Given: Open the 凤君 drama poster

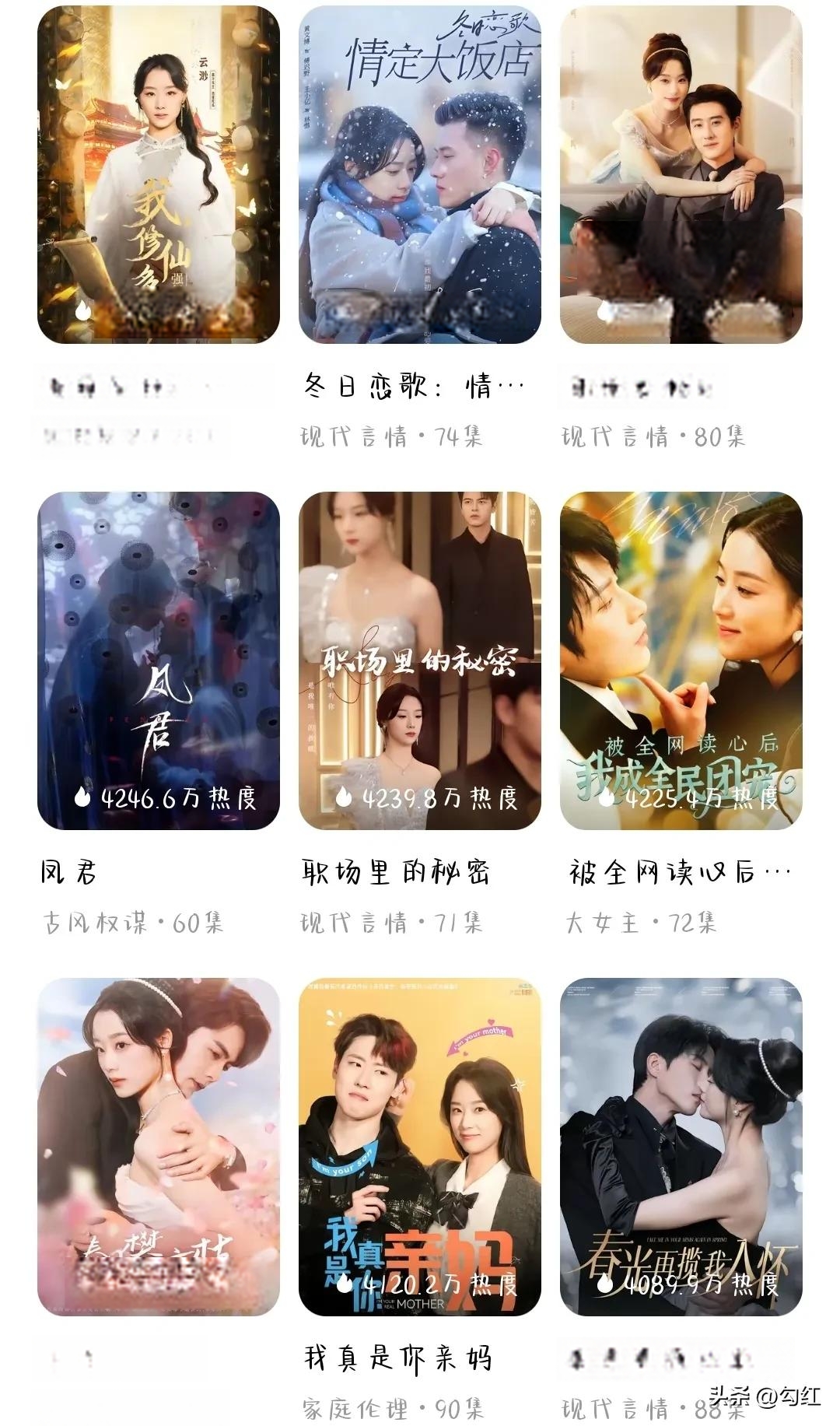Looking at the screenshot, I should point(159,660).
